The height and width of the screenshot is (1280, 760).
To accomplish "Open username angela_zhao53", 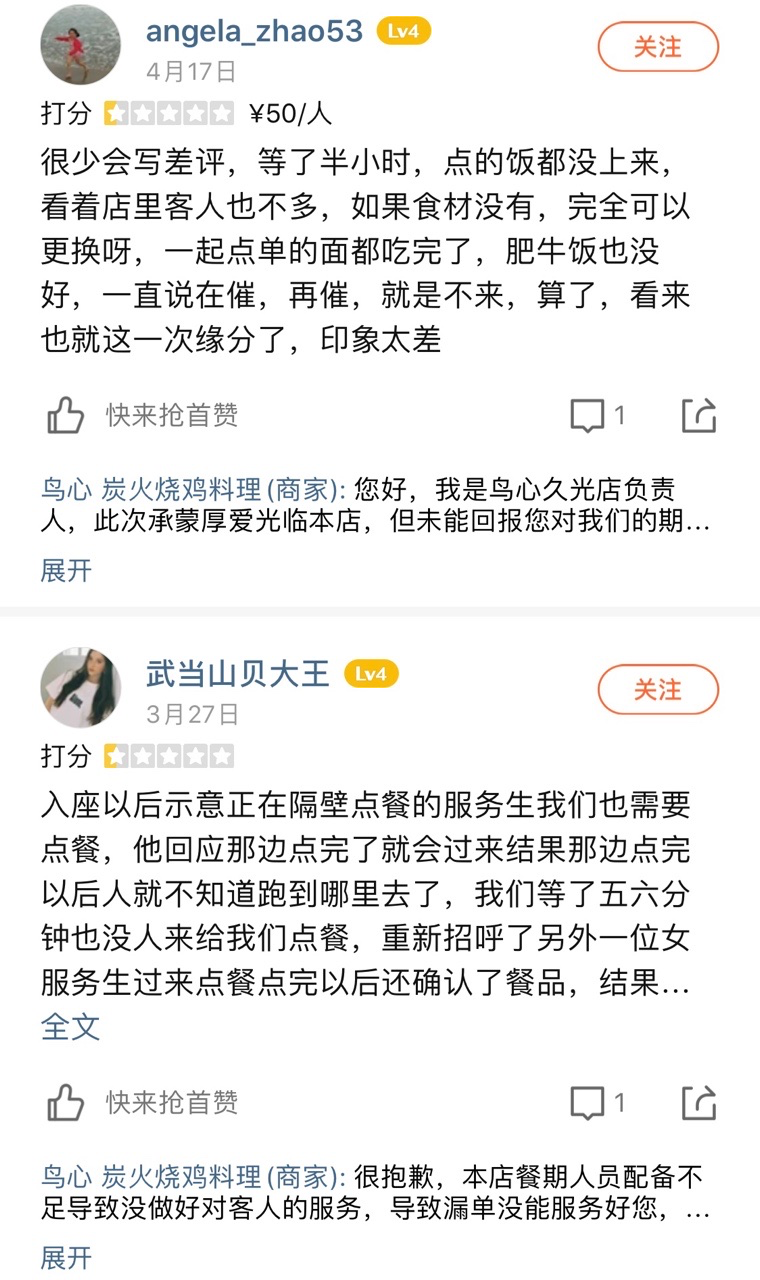I will pos(254,31).
